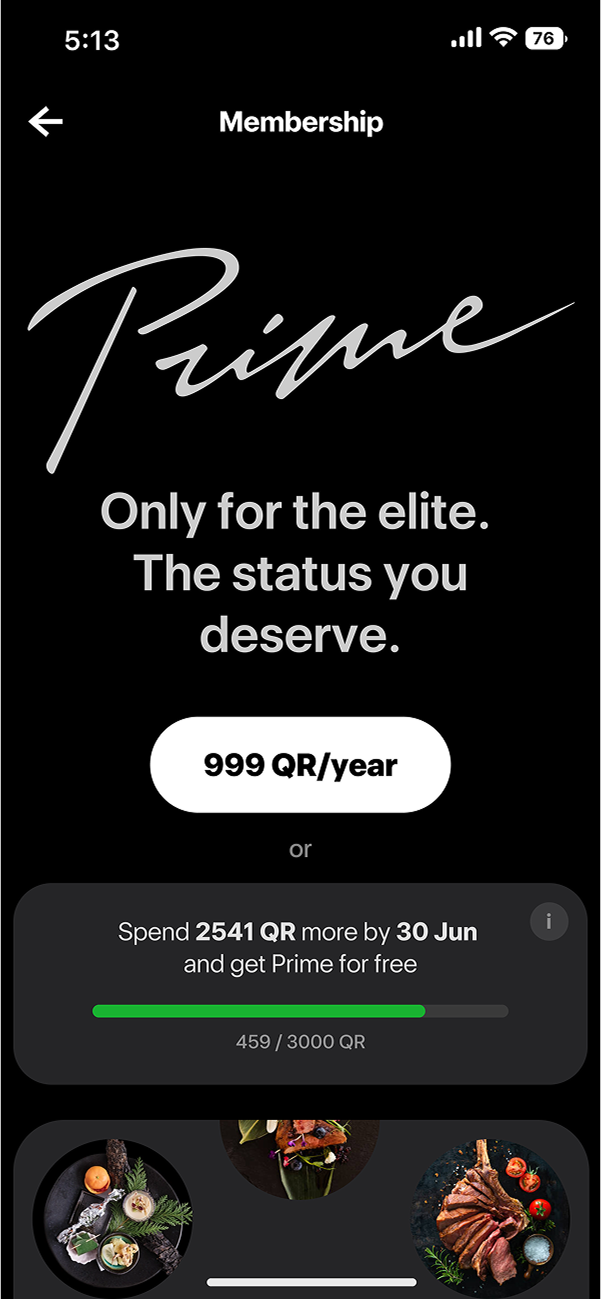Open the info icon on the spend card
Viewport: 601px width, 1299px height.
pyautogui.click(x=548, y=921)
